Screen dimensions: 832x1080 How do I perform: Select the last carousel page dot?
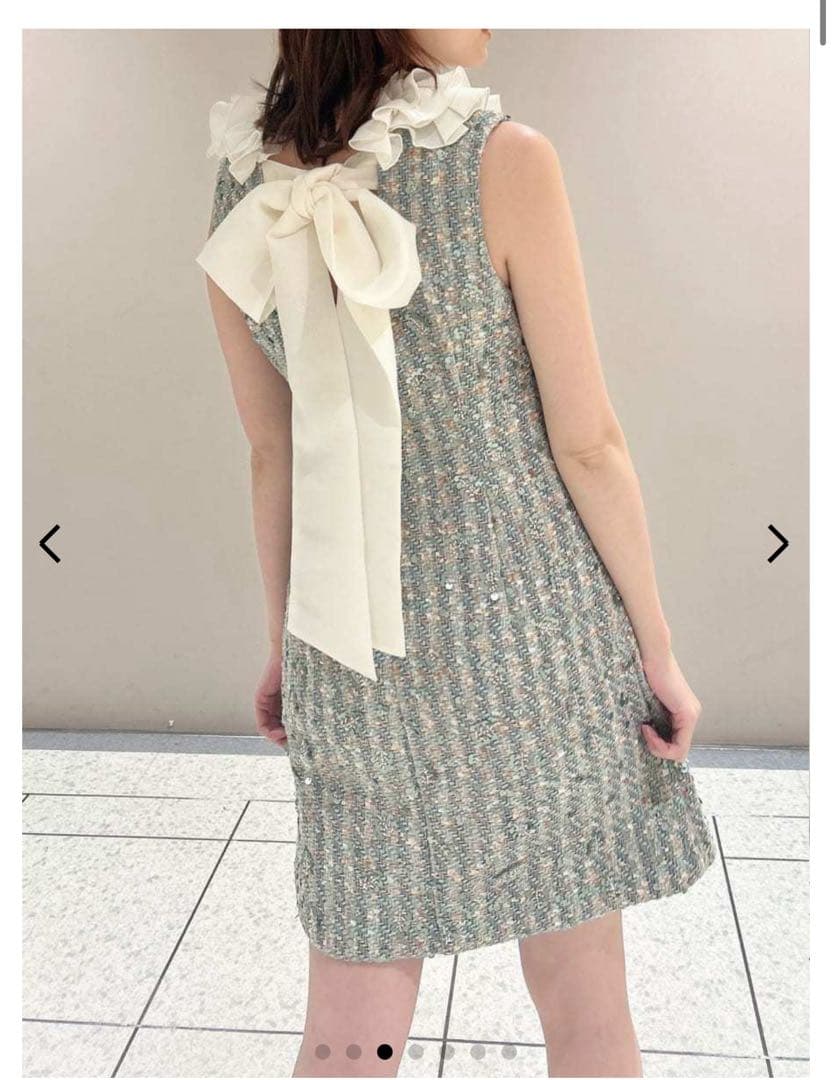click(509, 1051)
